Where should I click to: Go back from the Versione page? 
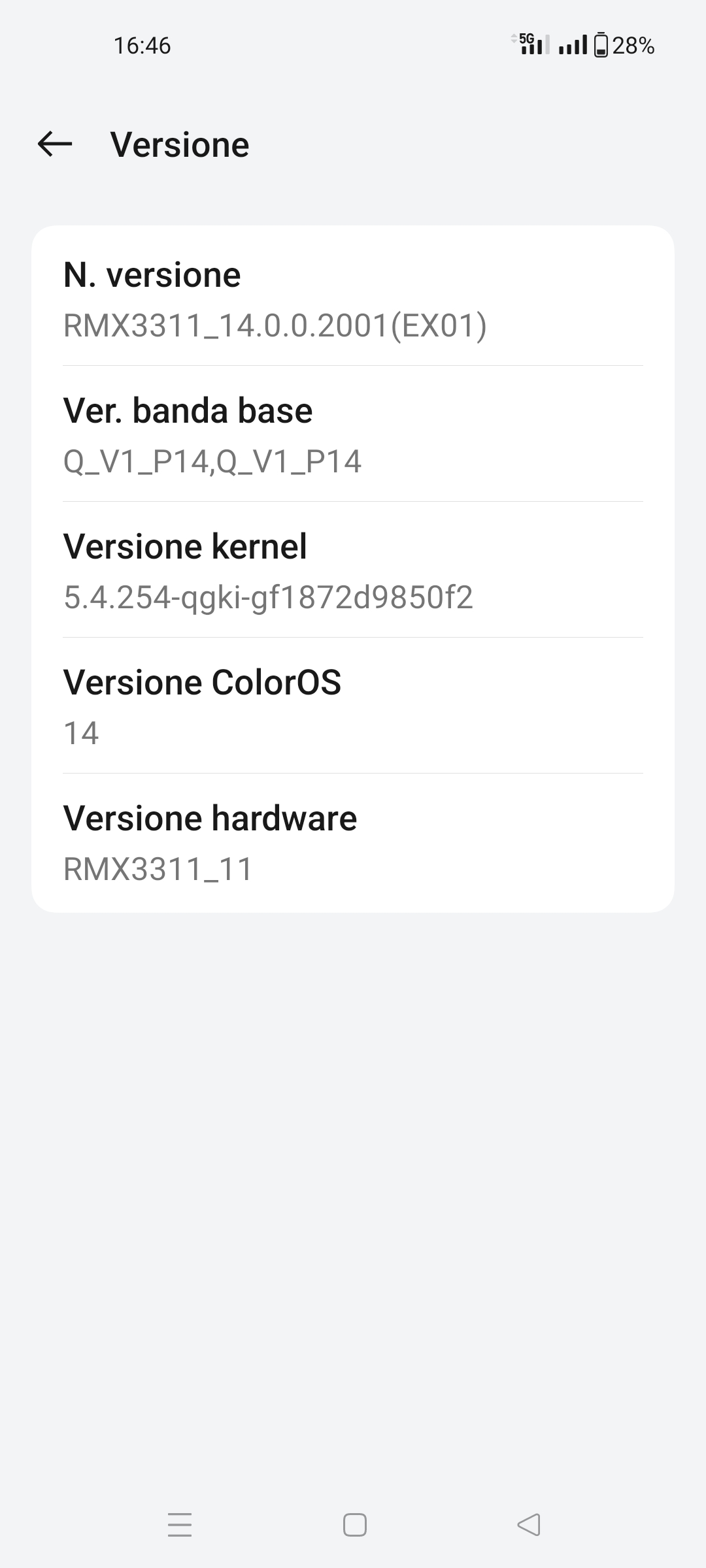coord(55,144)
